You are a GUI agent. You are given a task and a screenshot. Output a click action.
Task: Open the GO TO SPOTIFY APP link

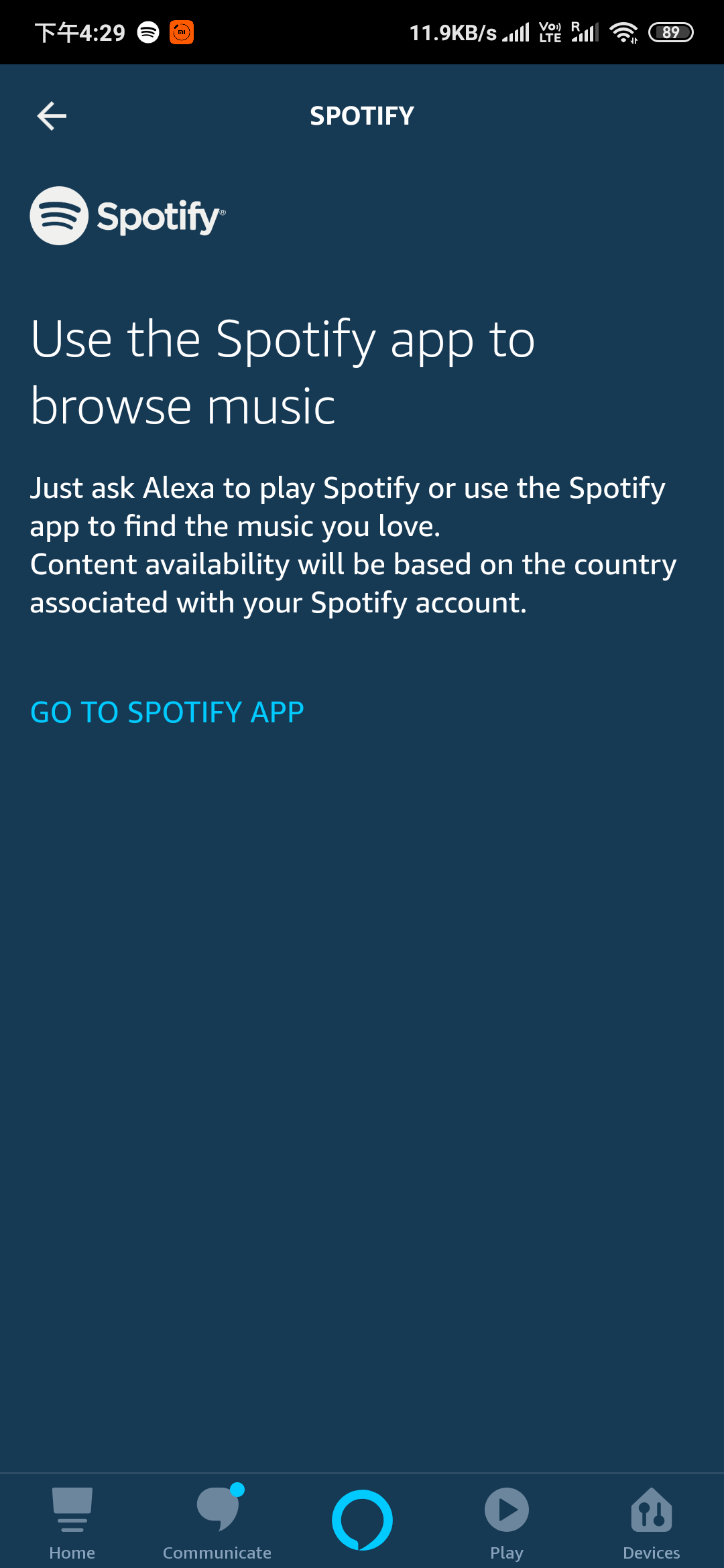(x=167, y=712)
